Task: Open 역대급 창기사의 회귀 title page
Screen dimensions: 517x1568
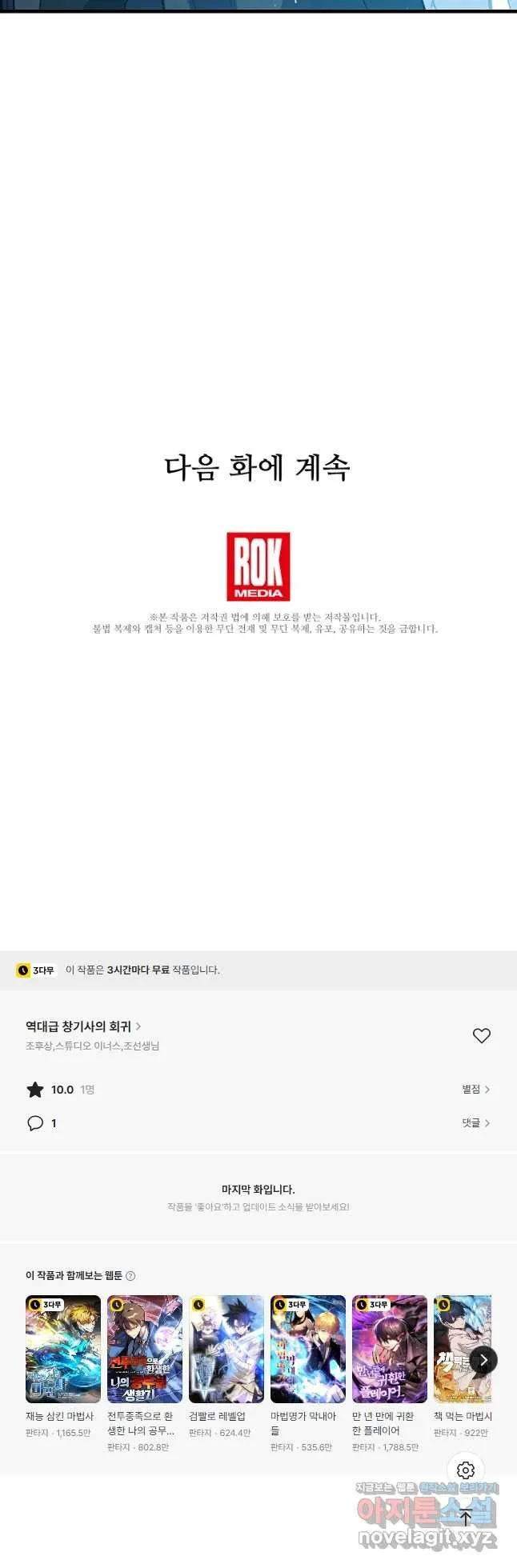Action: 83,1026
